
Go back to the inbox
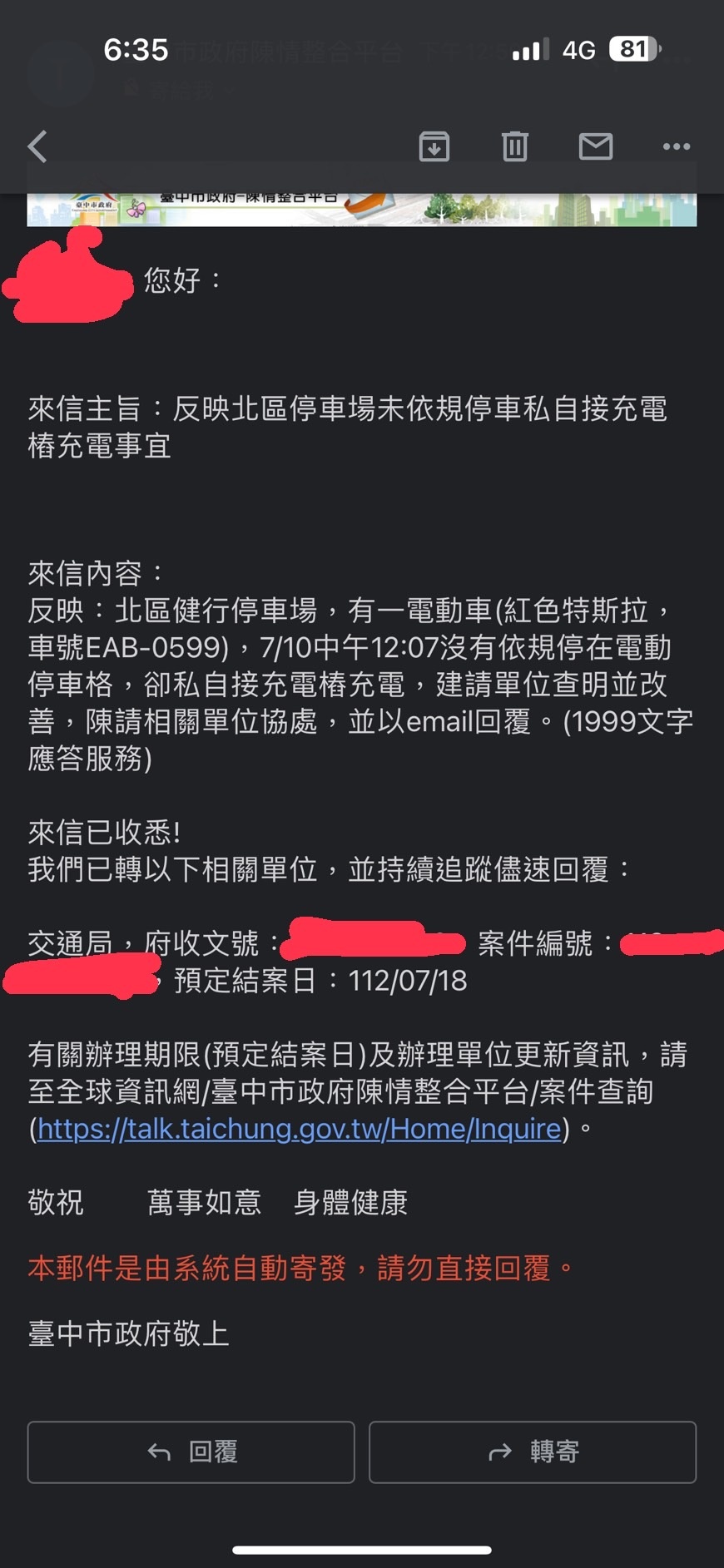click(x=37, y=146)
